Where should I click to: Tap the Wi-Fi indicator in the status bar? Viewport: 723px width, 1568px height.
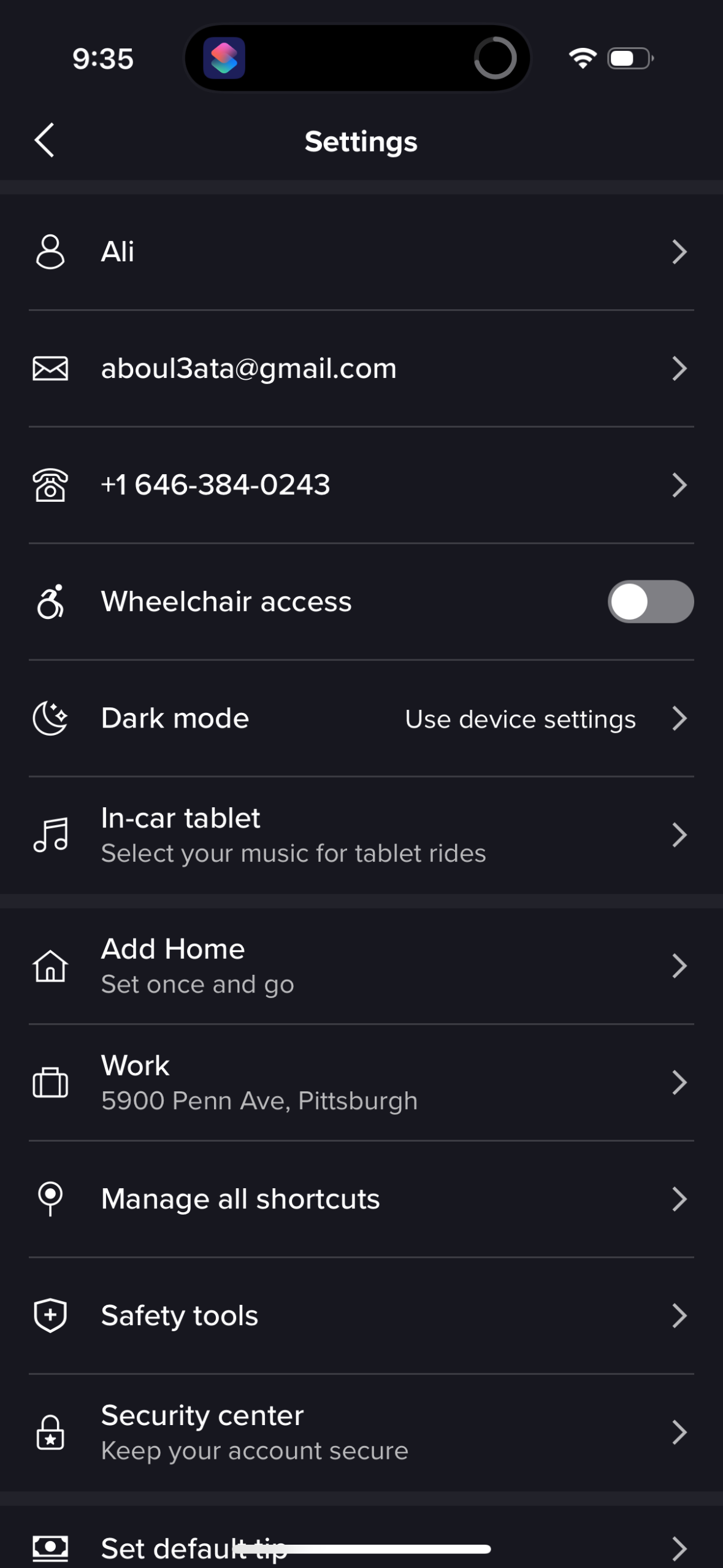pyautogui.click(x=581, y=57)
